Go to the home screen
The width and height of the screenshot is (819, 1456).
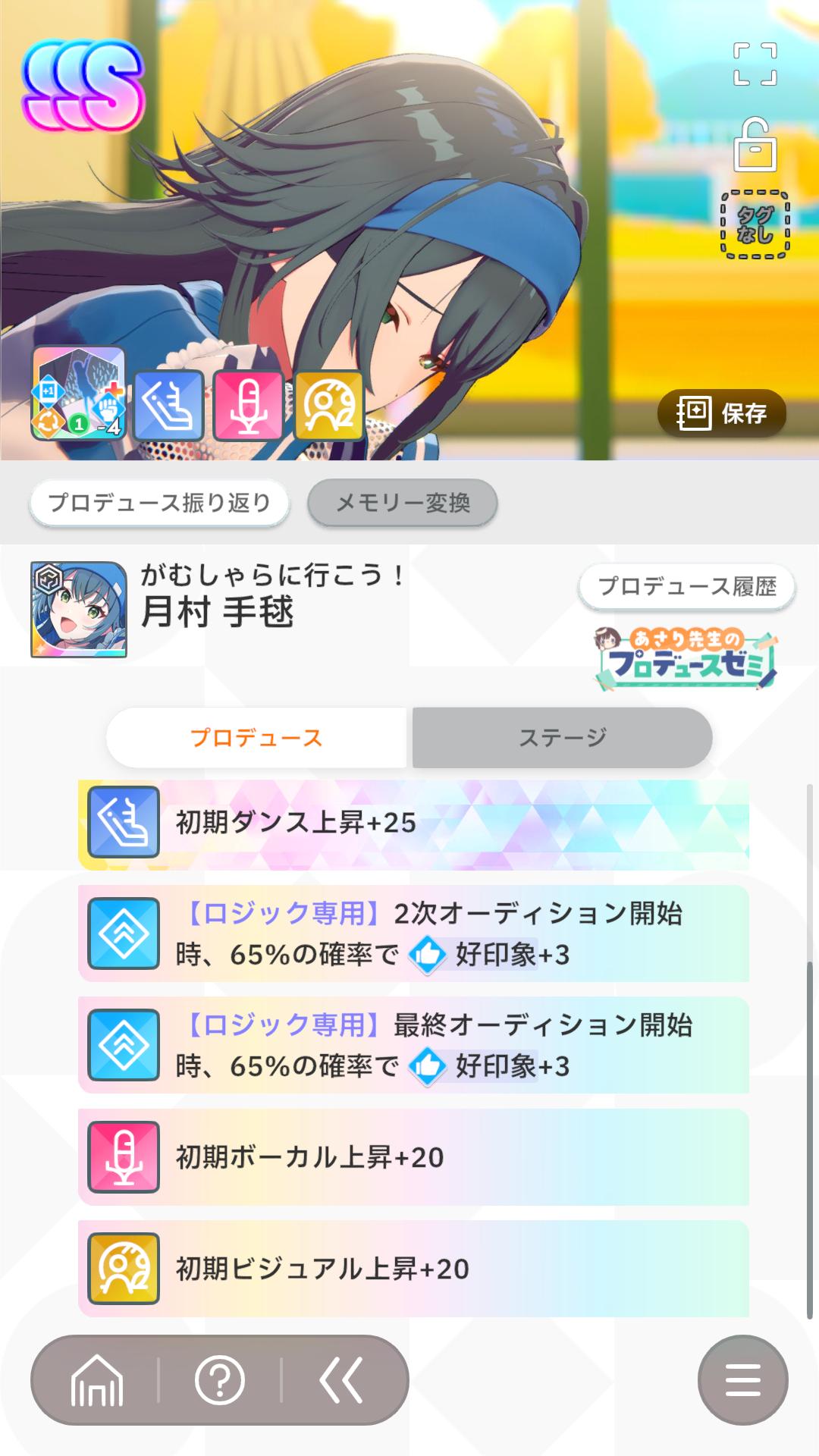pyautogui.click(x=97, y=1380)
